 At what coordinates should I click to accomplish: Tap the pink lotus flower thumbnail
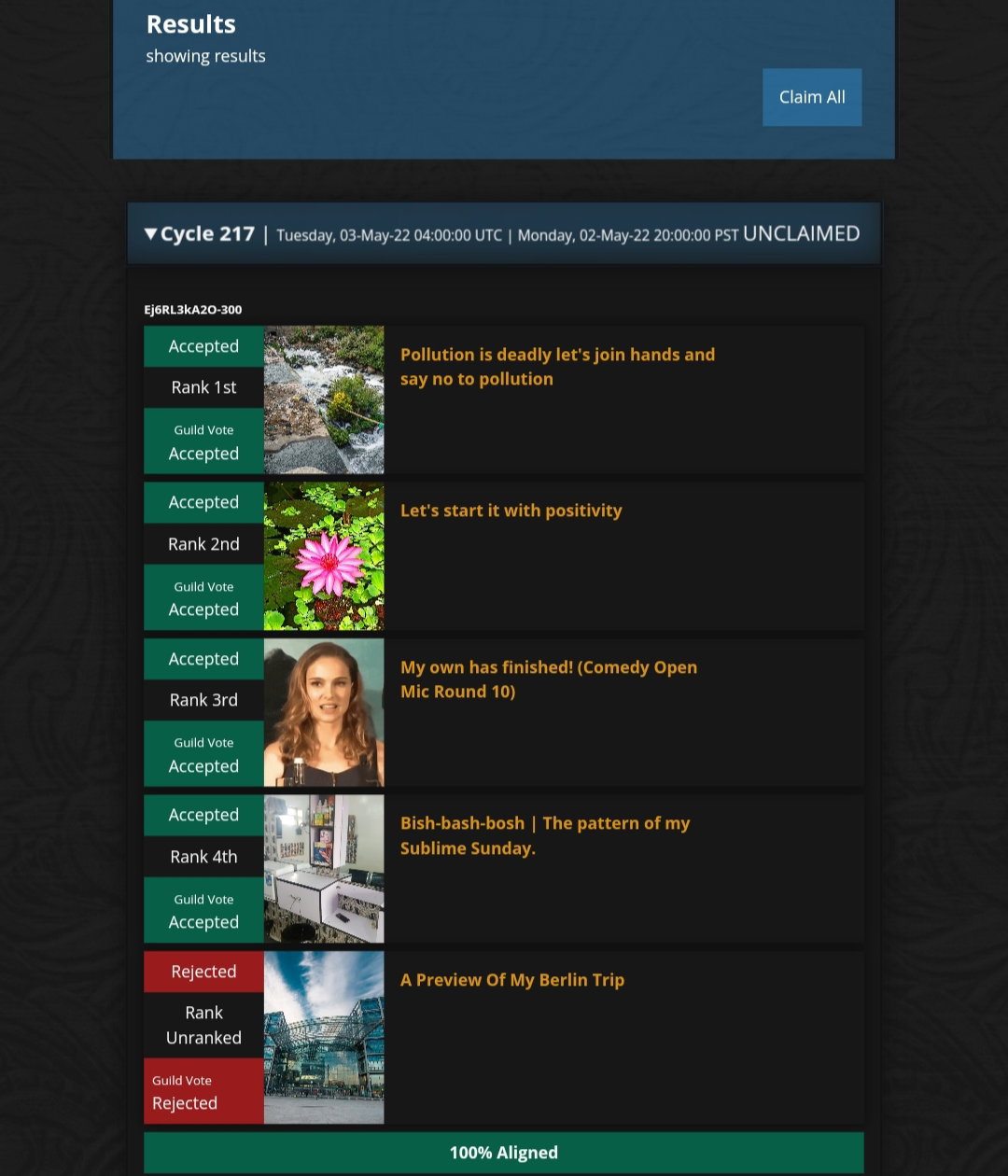pos(324,556)
